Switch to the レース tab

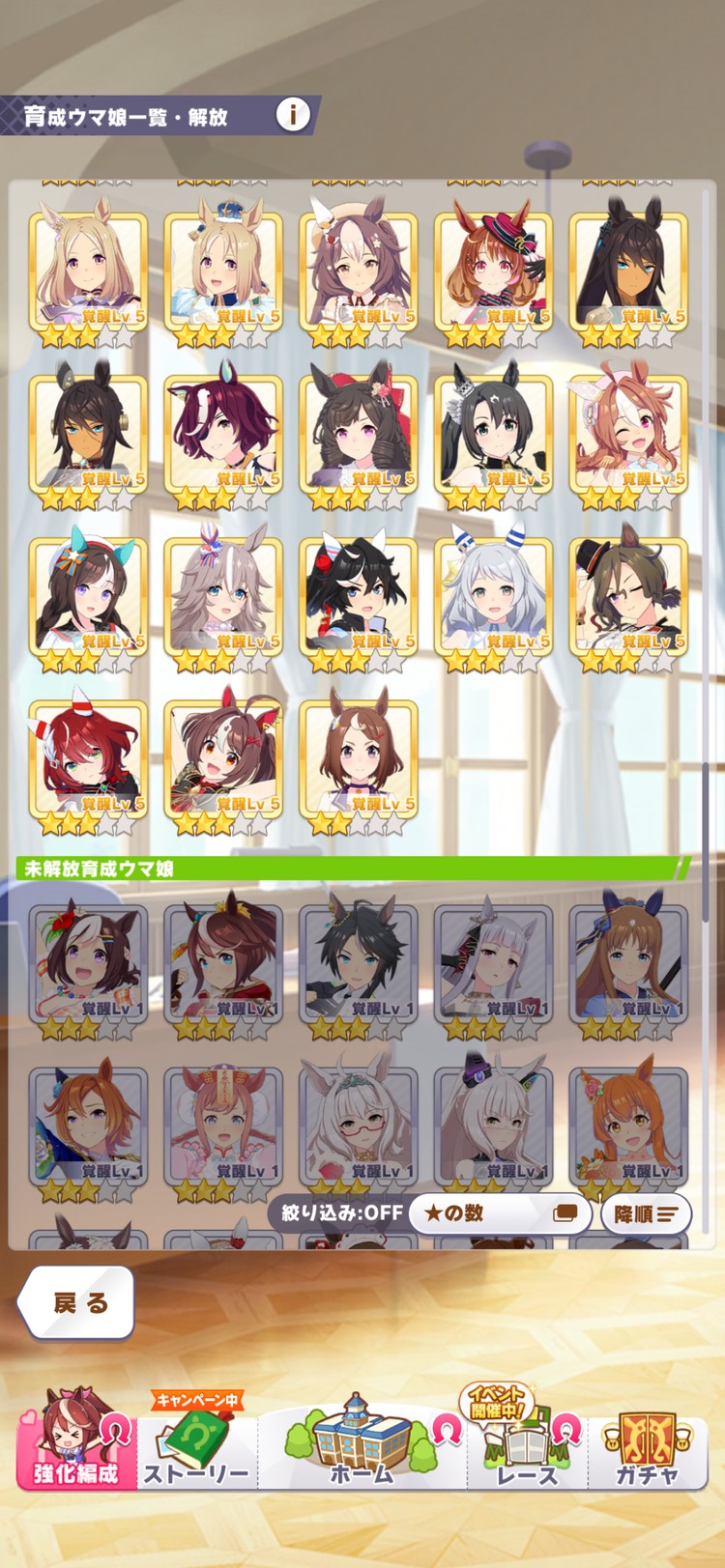click(527, 1442)
